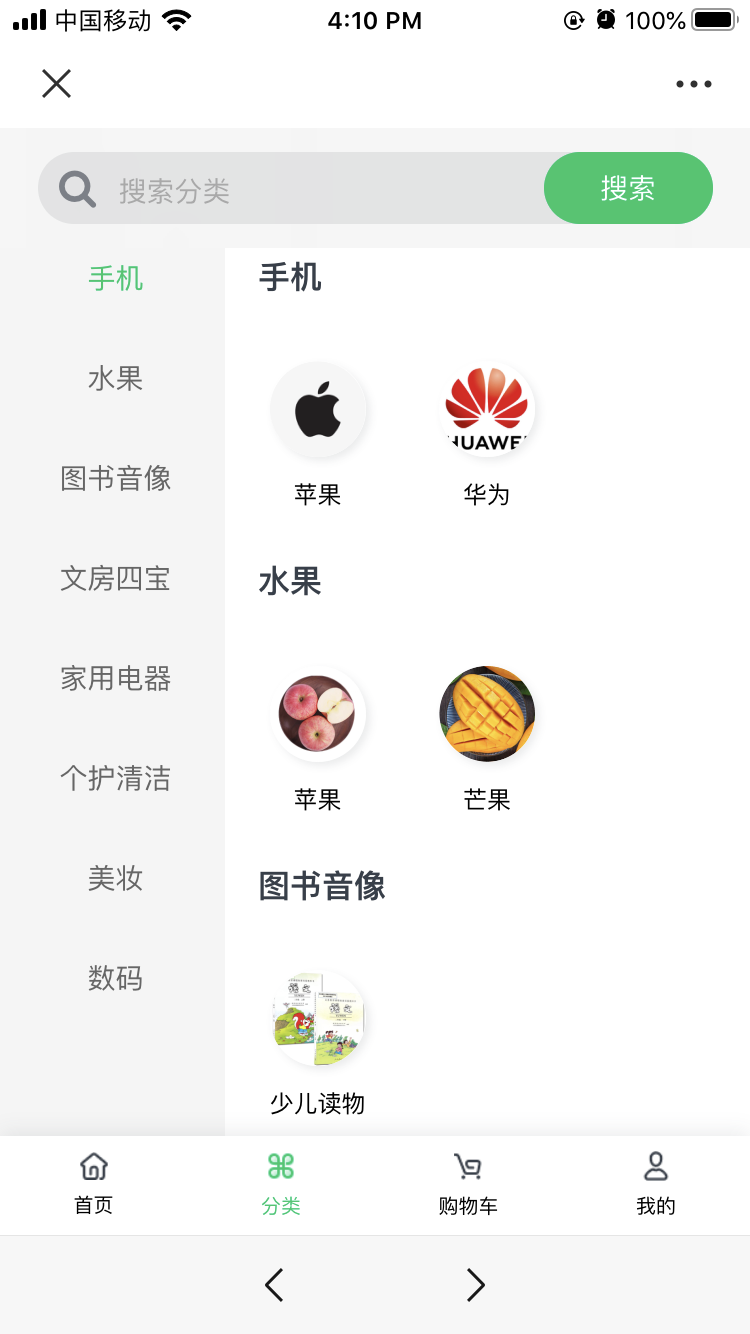Go to the 首页 tab

pyautogui.click(x=94, y=1184)
